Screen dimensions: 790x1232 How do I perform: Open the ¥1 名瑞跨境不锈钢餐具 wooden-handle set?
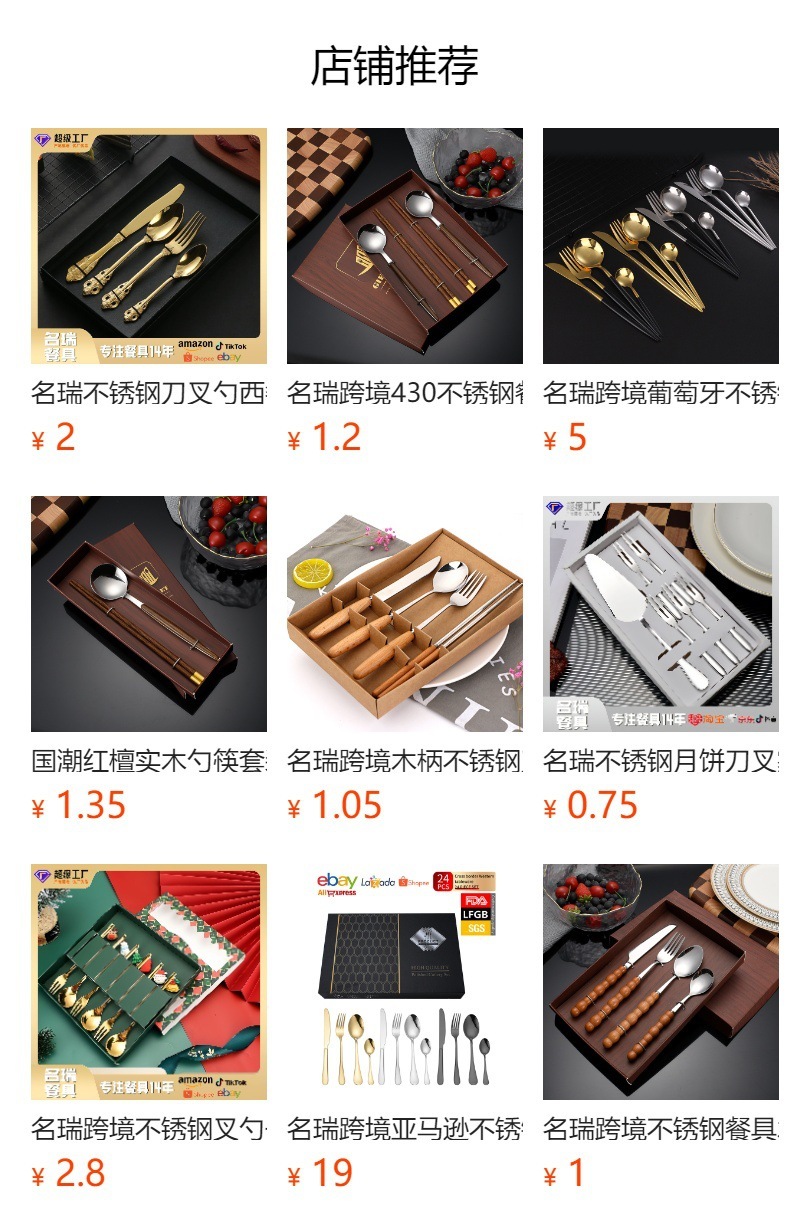pyautogui.click(x=661, y=982)
